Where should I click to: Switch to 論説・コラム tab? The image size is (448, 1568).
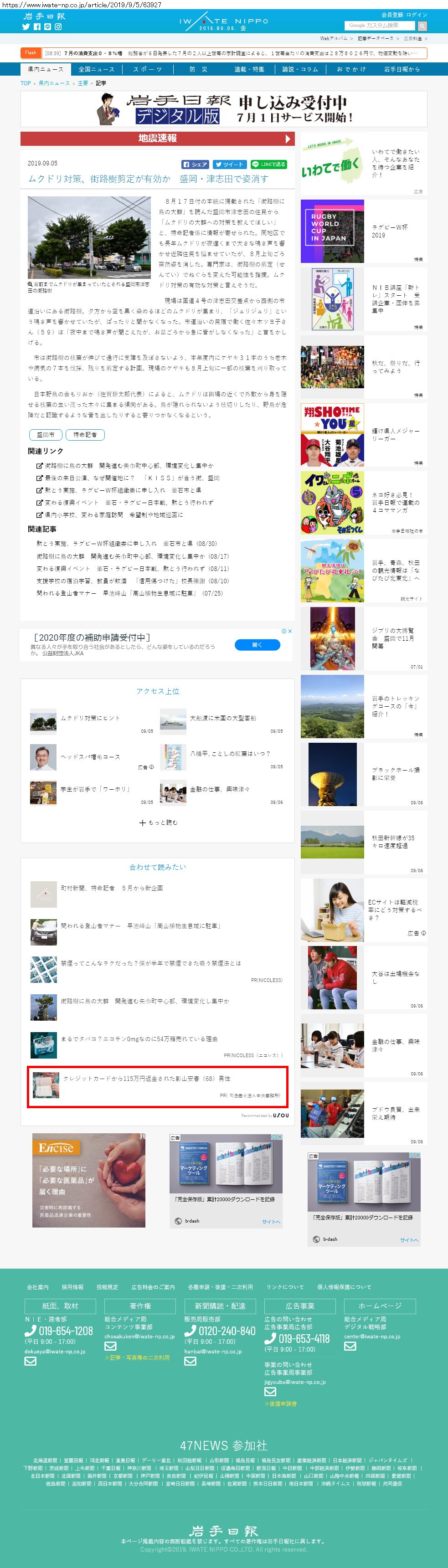tap(299, 69)
